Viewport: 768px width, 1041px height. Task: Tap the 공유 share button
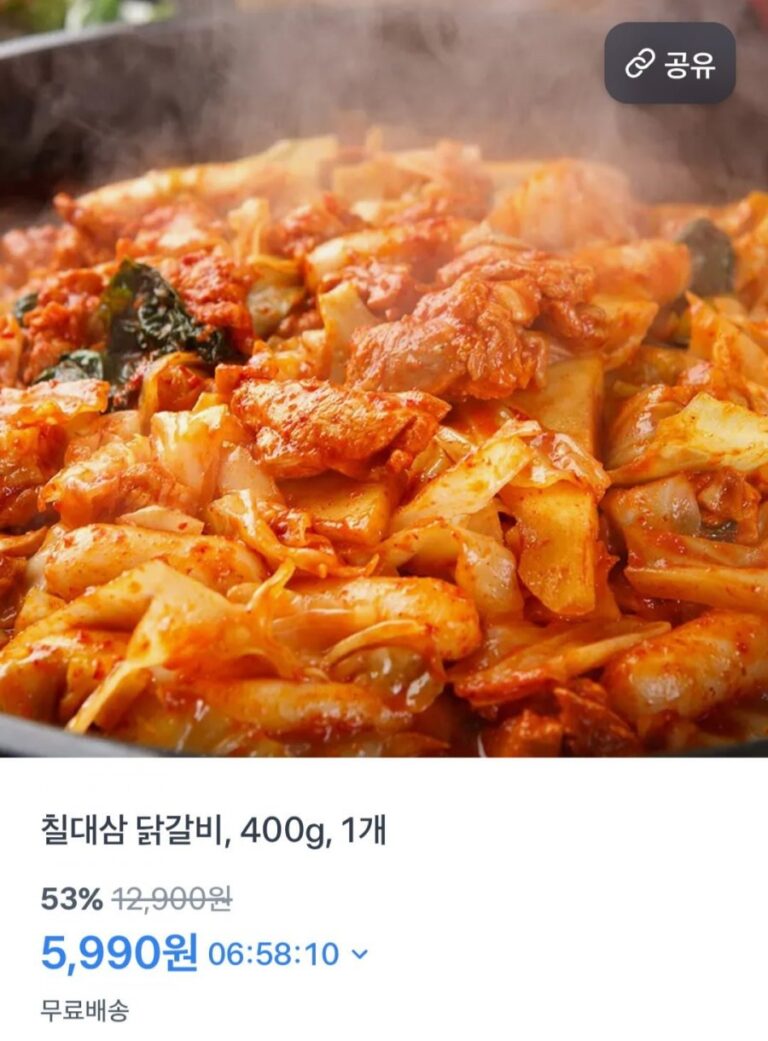tap(669, 63)
